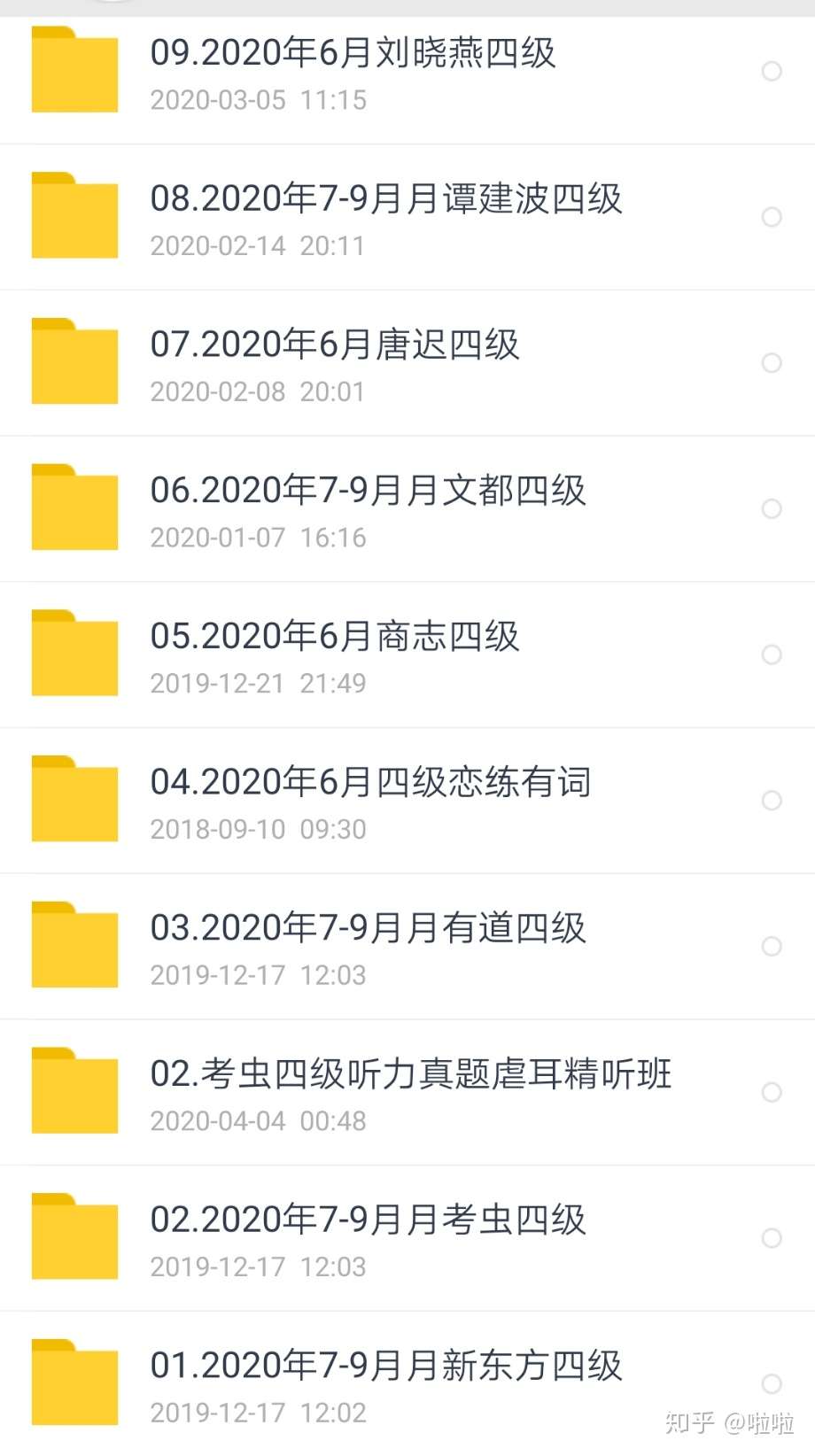This screenshot has width=815, height=1456.
Task: Open the 01.2020年7-9月新东方四级 folder icon
Action: (74, 1382)
